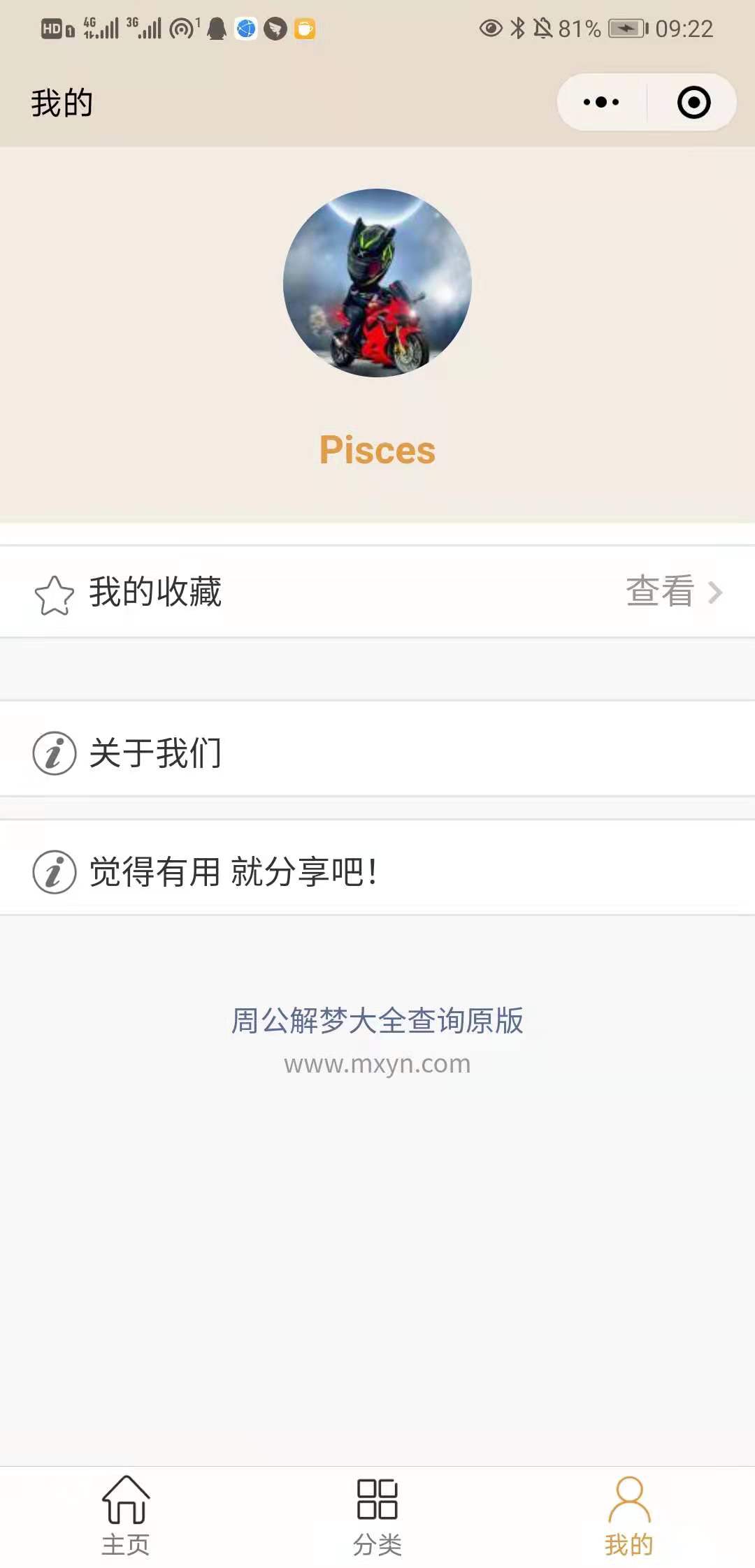Switch to the 分类 category tab
The image size is (755, 1568).
(x=377, y=1515)
